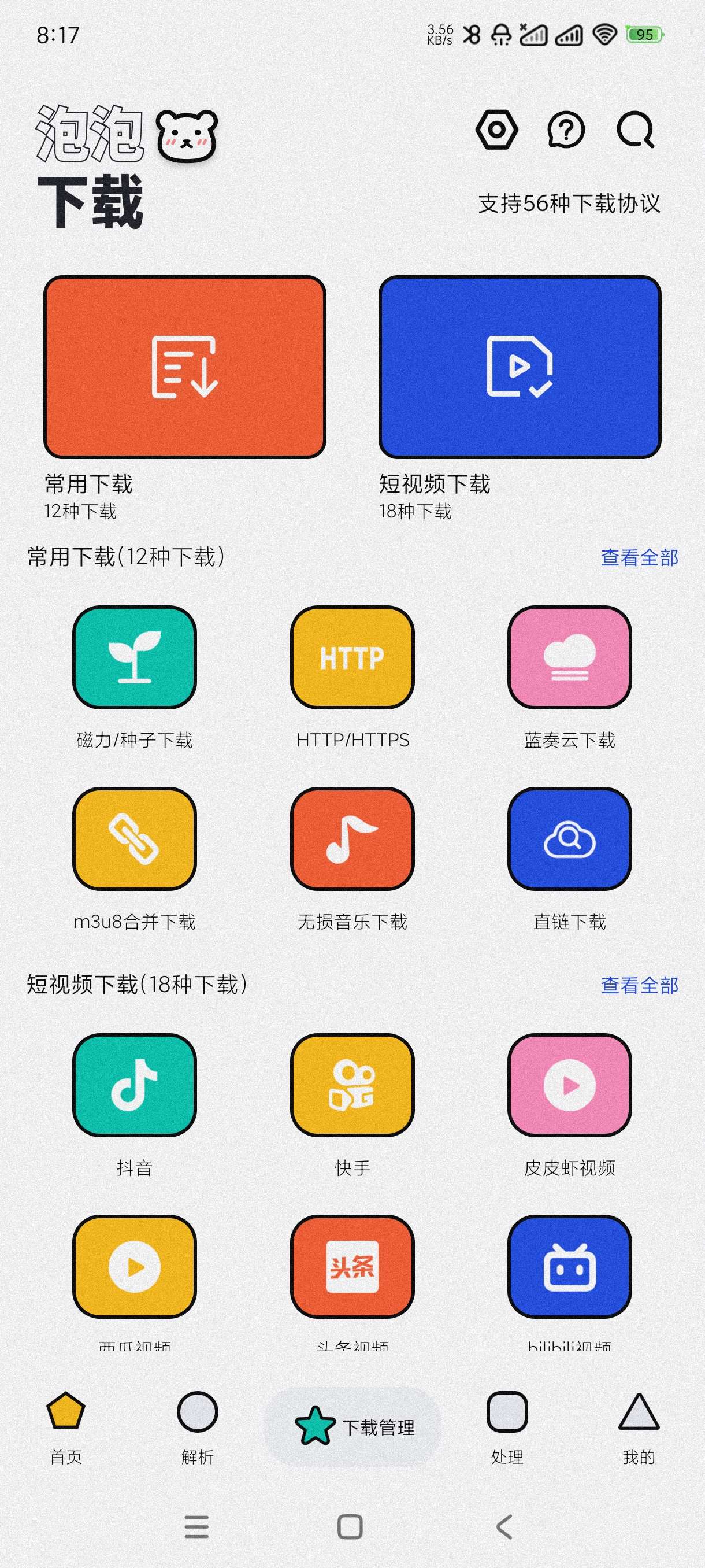
Task: Open the help question-mark icon
Action: [x=566, y=130]
